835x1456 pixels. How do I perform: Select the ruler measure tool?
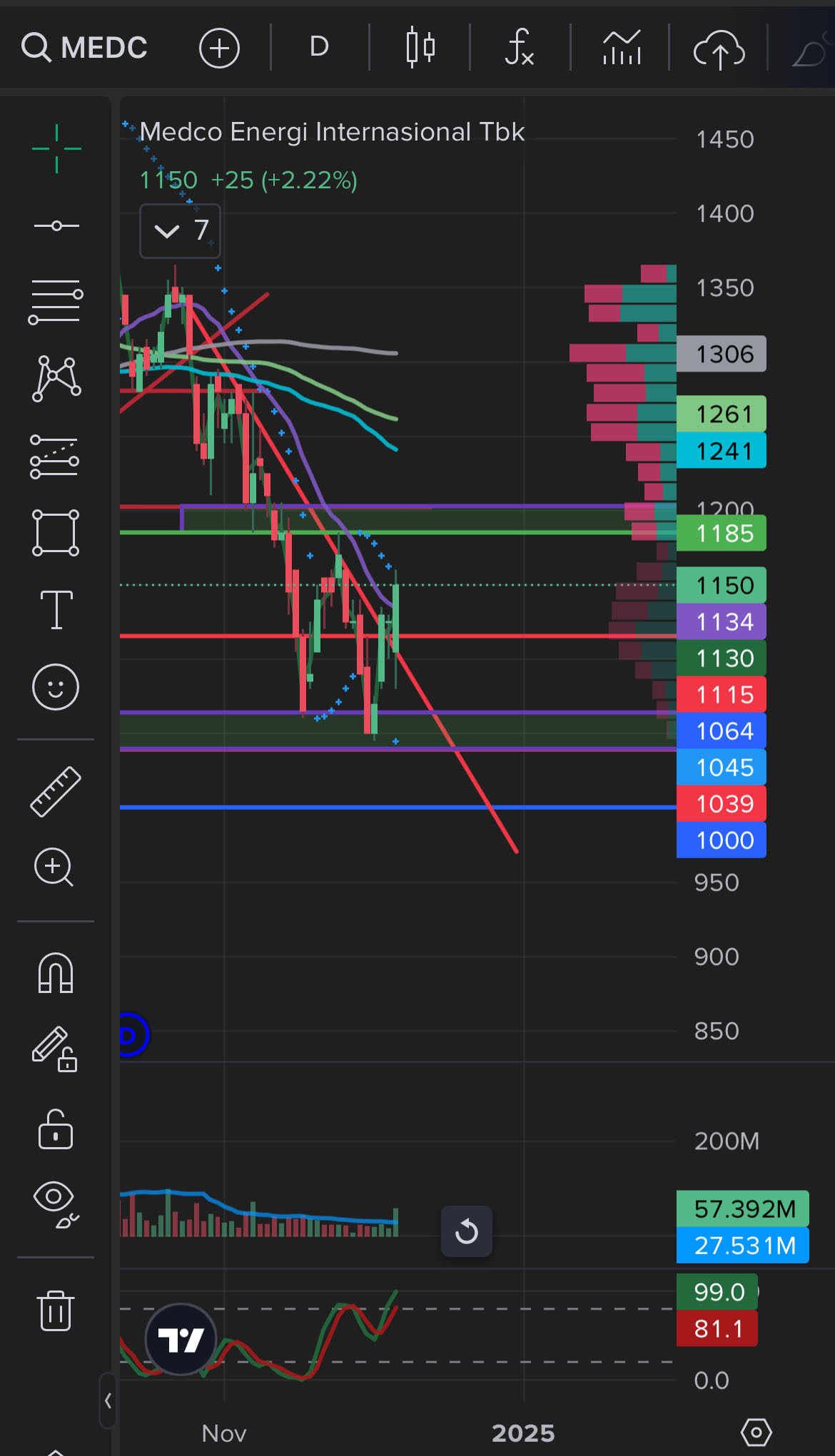coord(56,791)
